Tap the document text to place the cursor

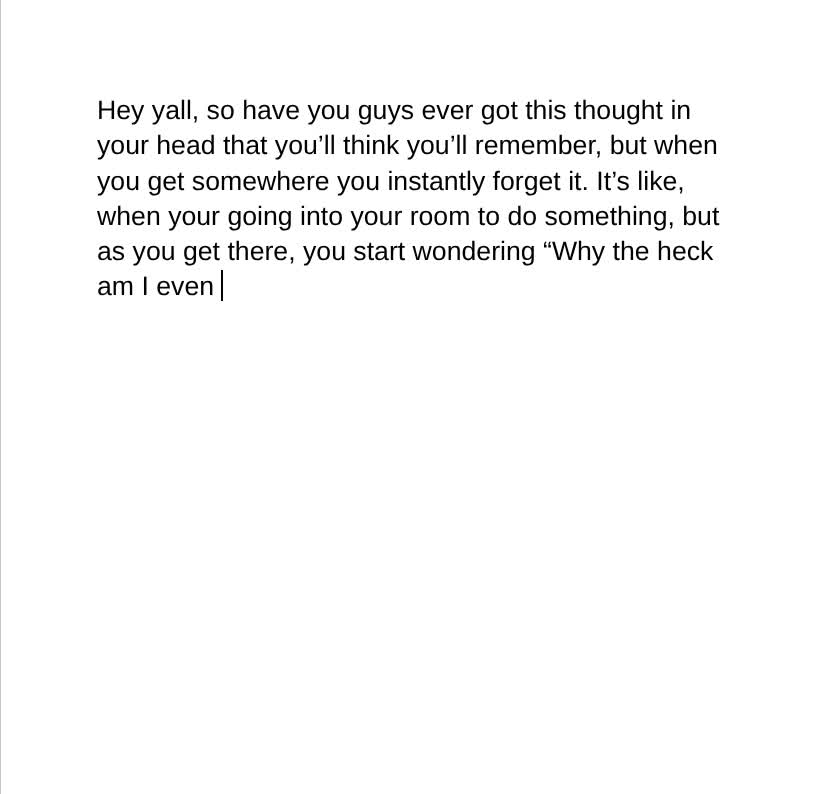407,198
